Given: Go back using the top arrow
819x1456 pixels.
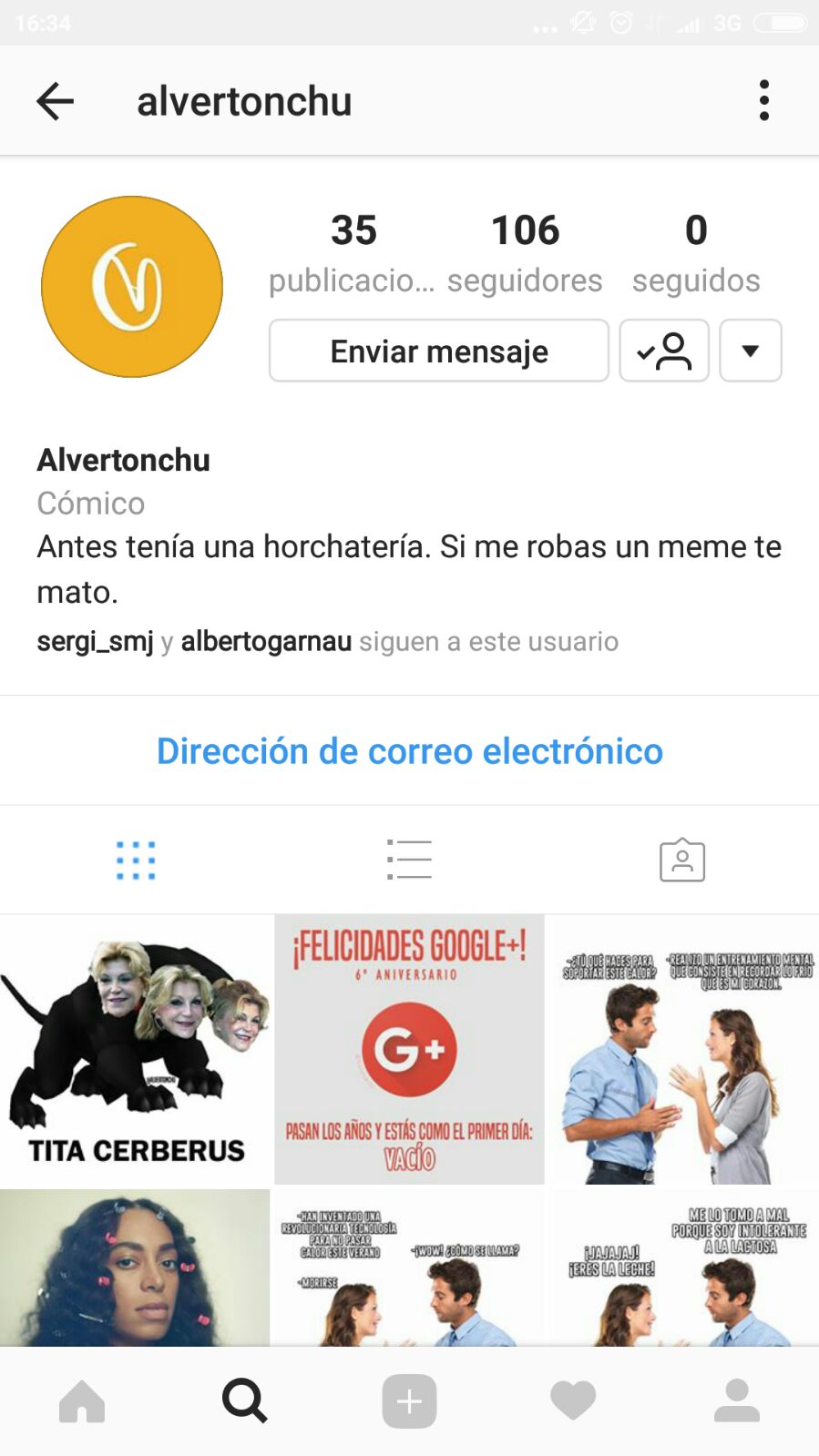Looking at the screenshot, I should click(x=55, y=101).
